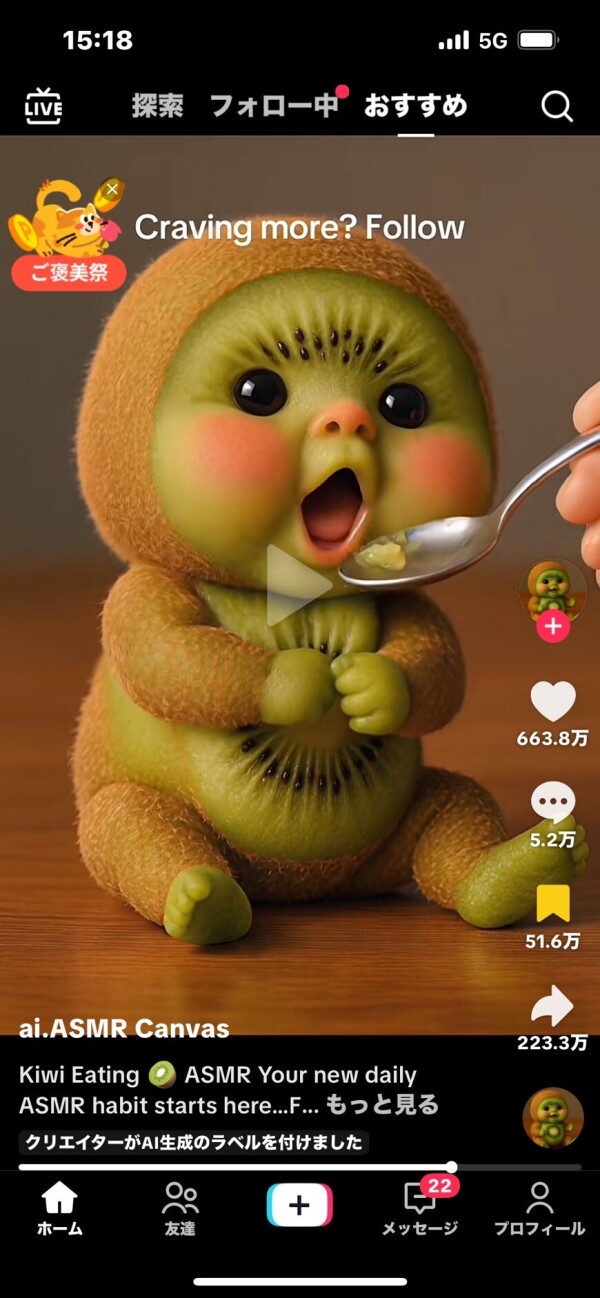Select the おすすめ tab
The image size is (600, 1298).
click(x=415, y=106)
